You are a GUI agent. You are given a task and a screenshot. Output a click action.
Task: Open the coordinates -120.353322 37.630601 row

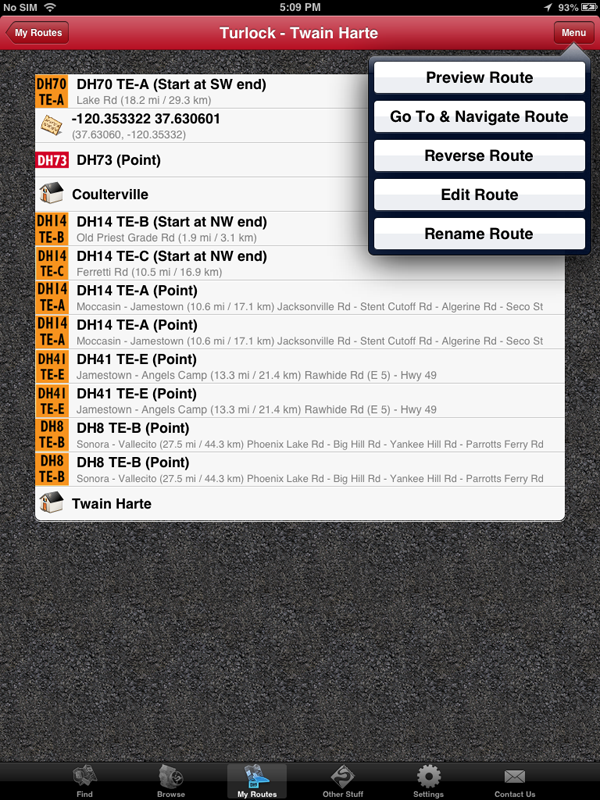click(x=200, y=125)
